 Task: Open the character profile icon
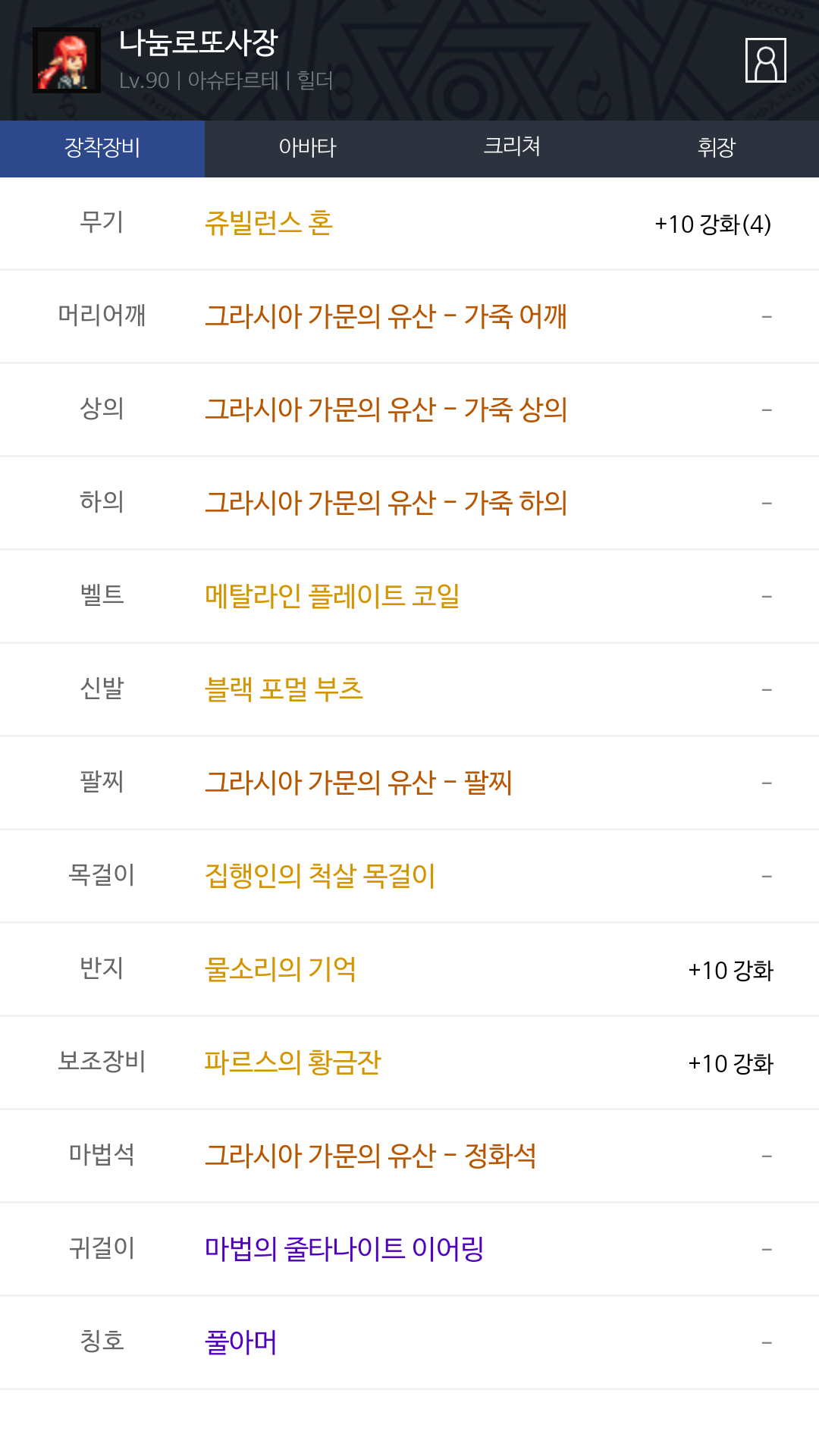765,60
